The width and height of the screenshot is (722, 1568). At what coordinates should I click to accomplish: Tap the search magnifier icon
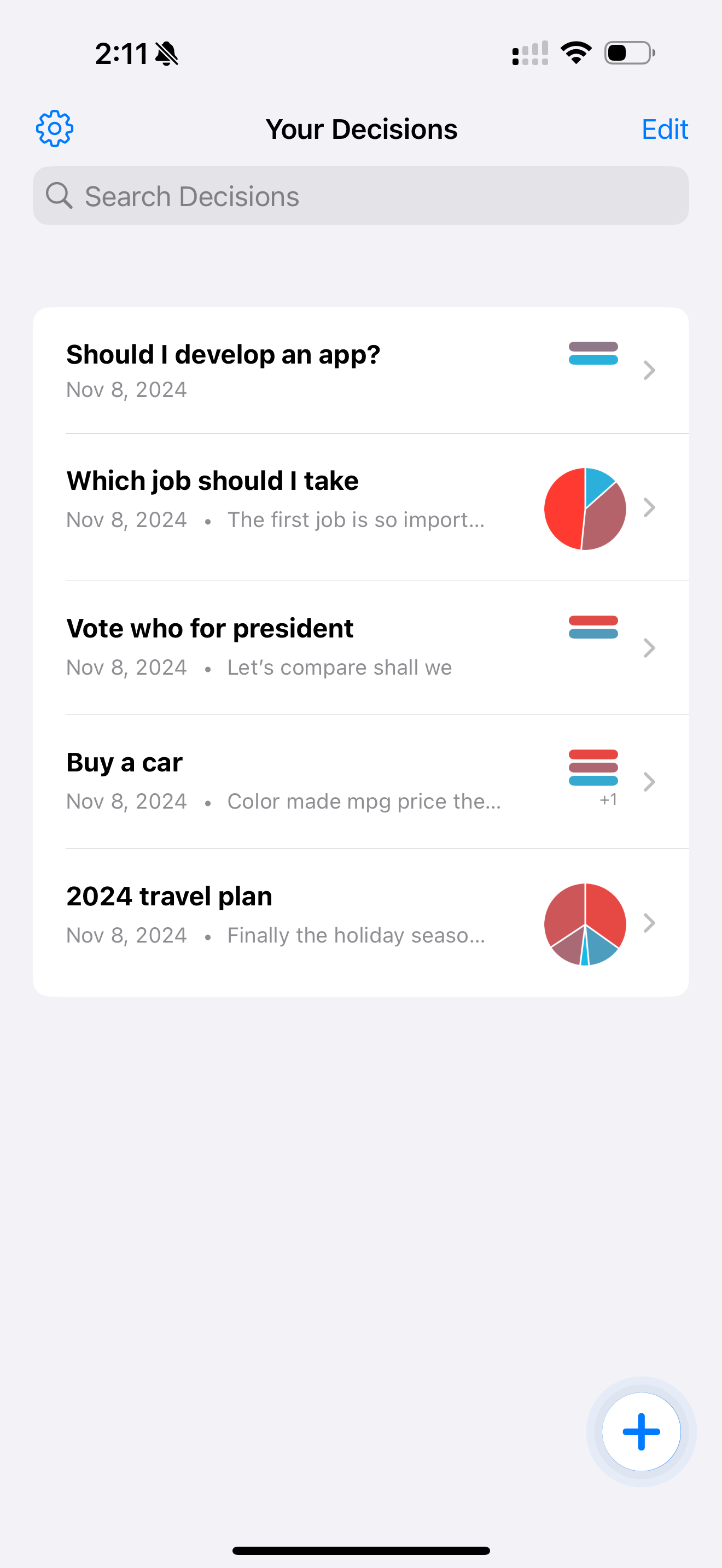(59, 195)
